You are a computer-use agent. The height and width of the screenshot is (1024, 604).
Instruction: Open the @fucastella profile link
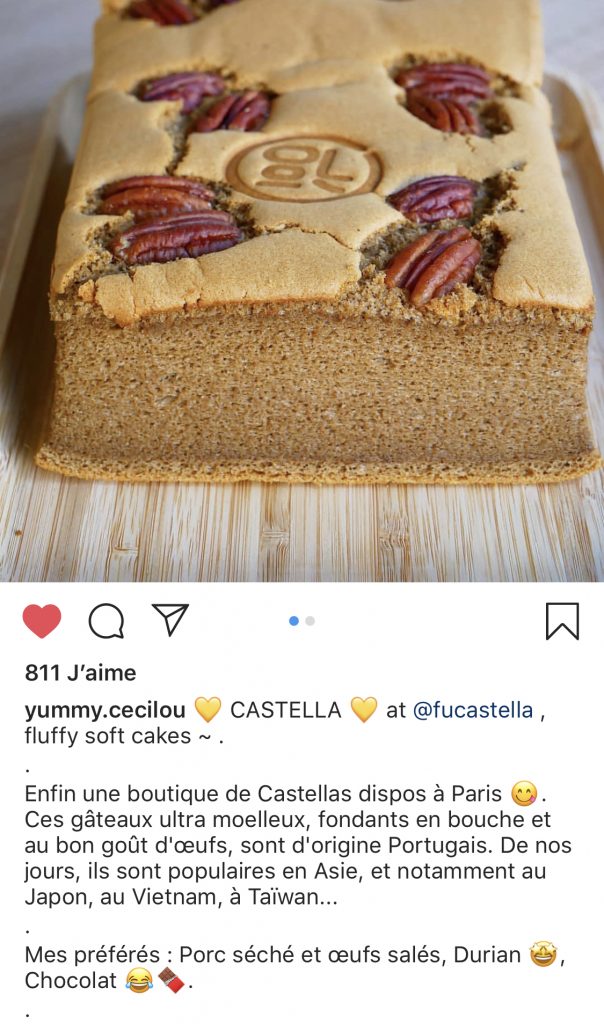(473, 711)
